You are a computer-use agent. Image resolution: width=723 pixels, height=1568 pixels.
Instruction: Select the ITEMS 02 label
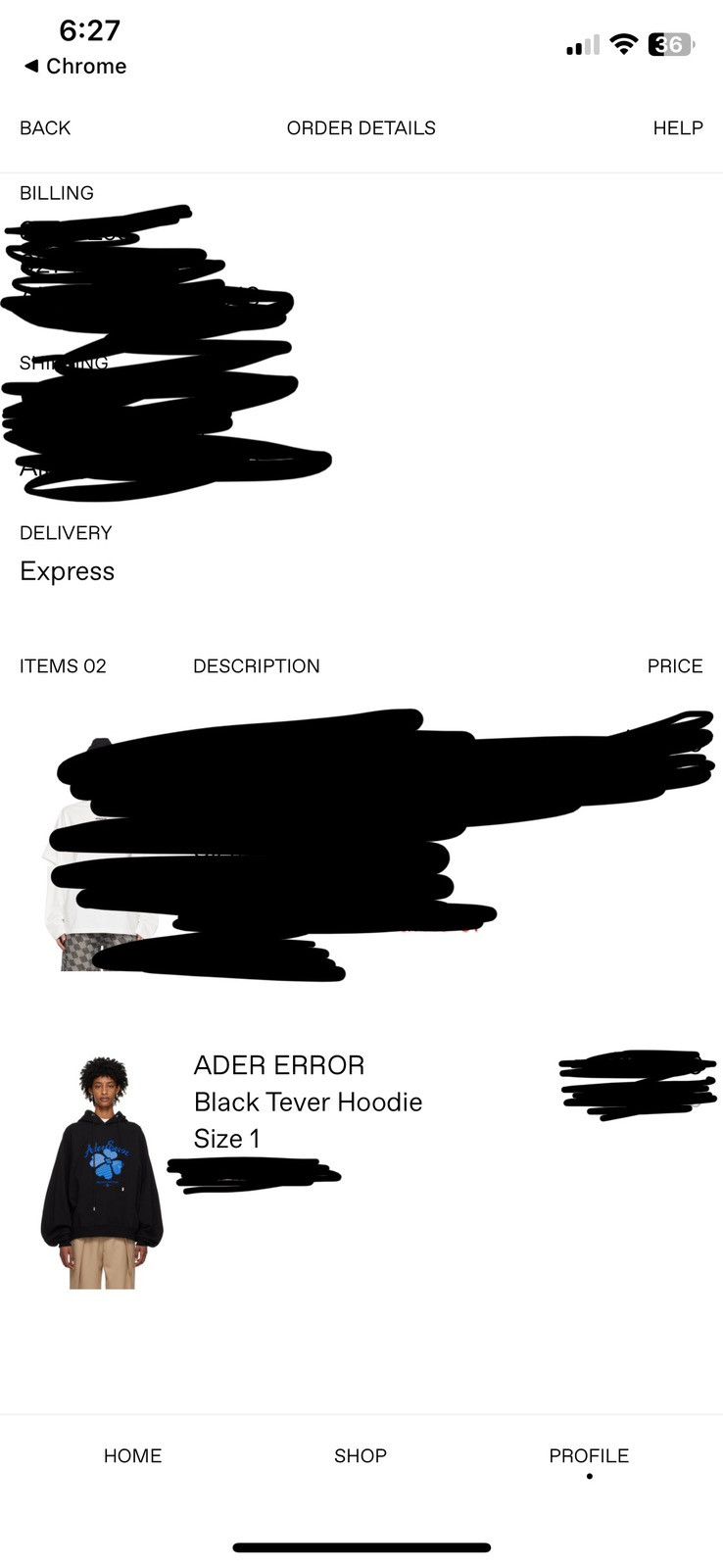62,665
